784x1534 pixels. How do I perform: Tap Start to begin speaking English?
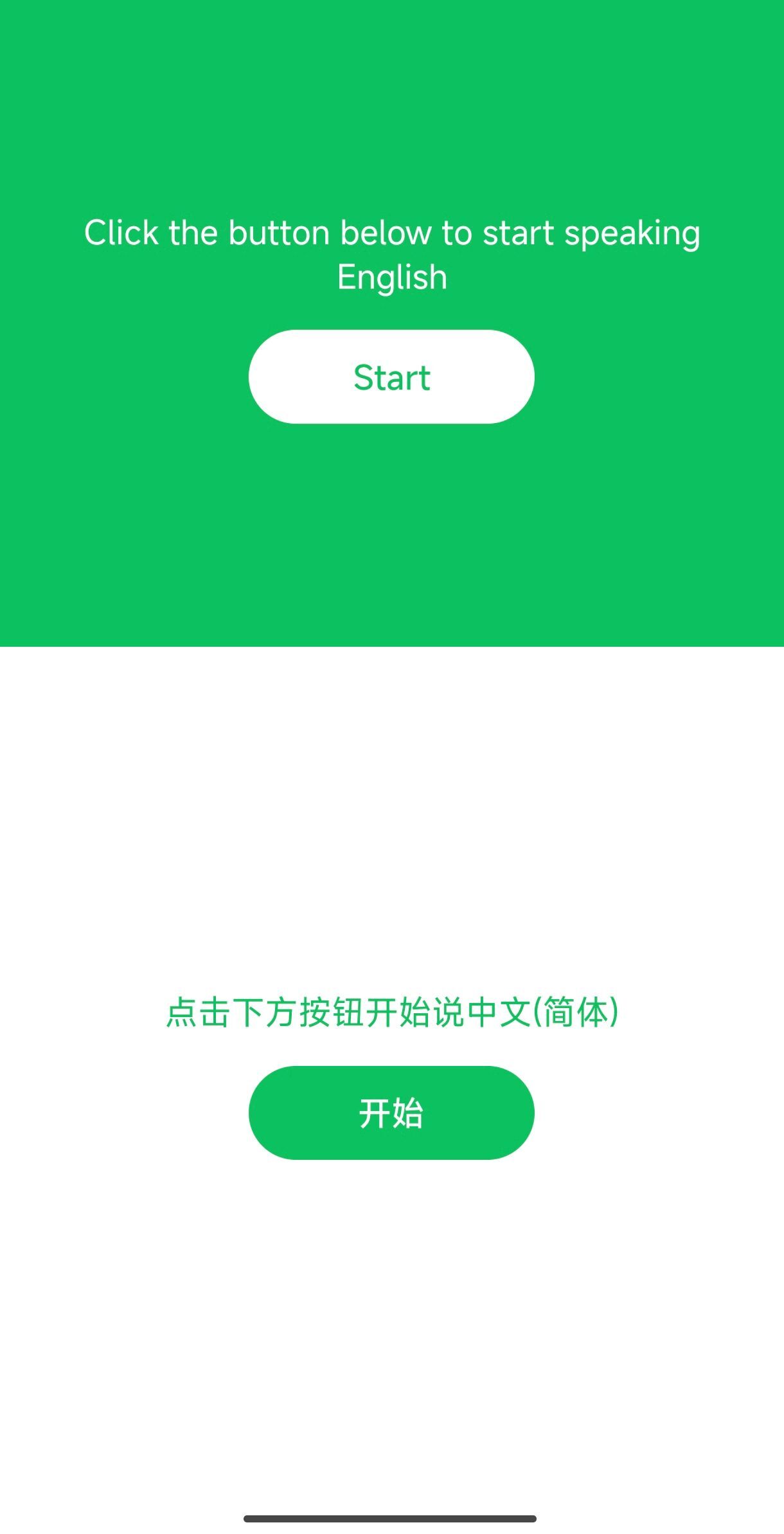(391, 377)
